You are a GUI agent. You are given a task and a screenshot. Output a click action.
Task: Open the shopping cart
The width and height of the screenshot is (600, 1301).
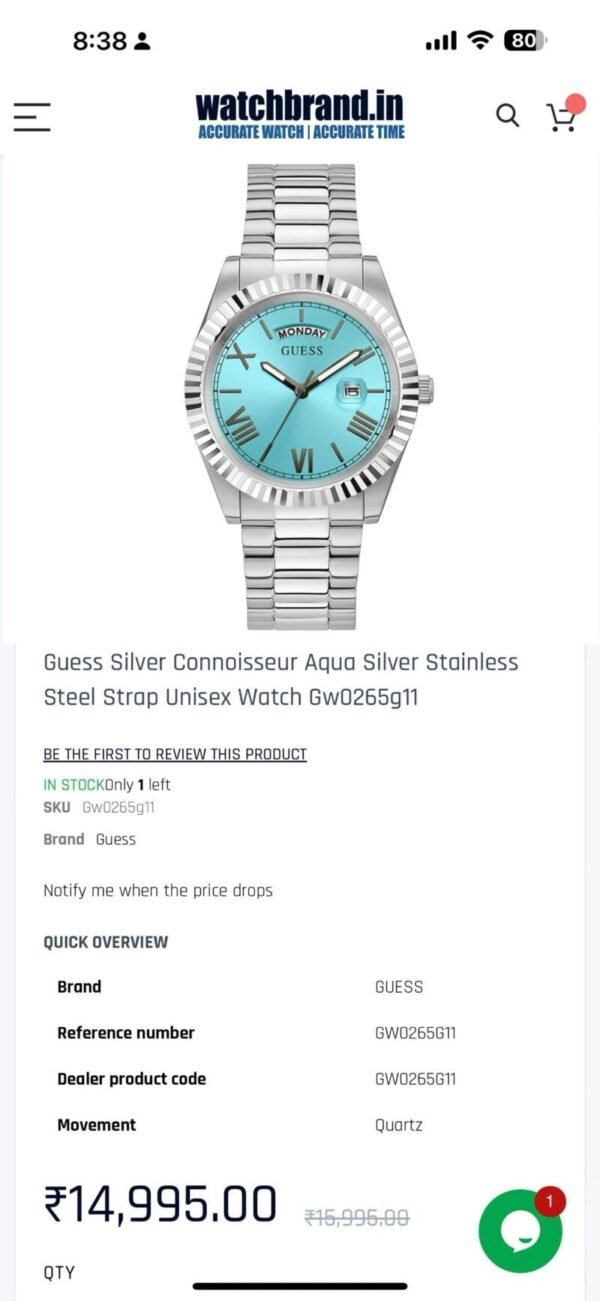561,117
